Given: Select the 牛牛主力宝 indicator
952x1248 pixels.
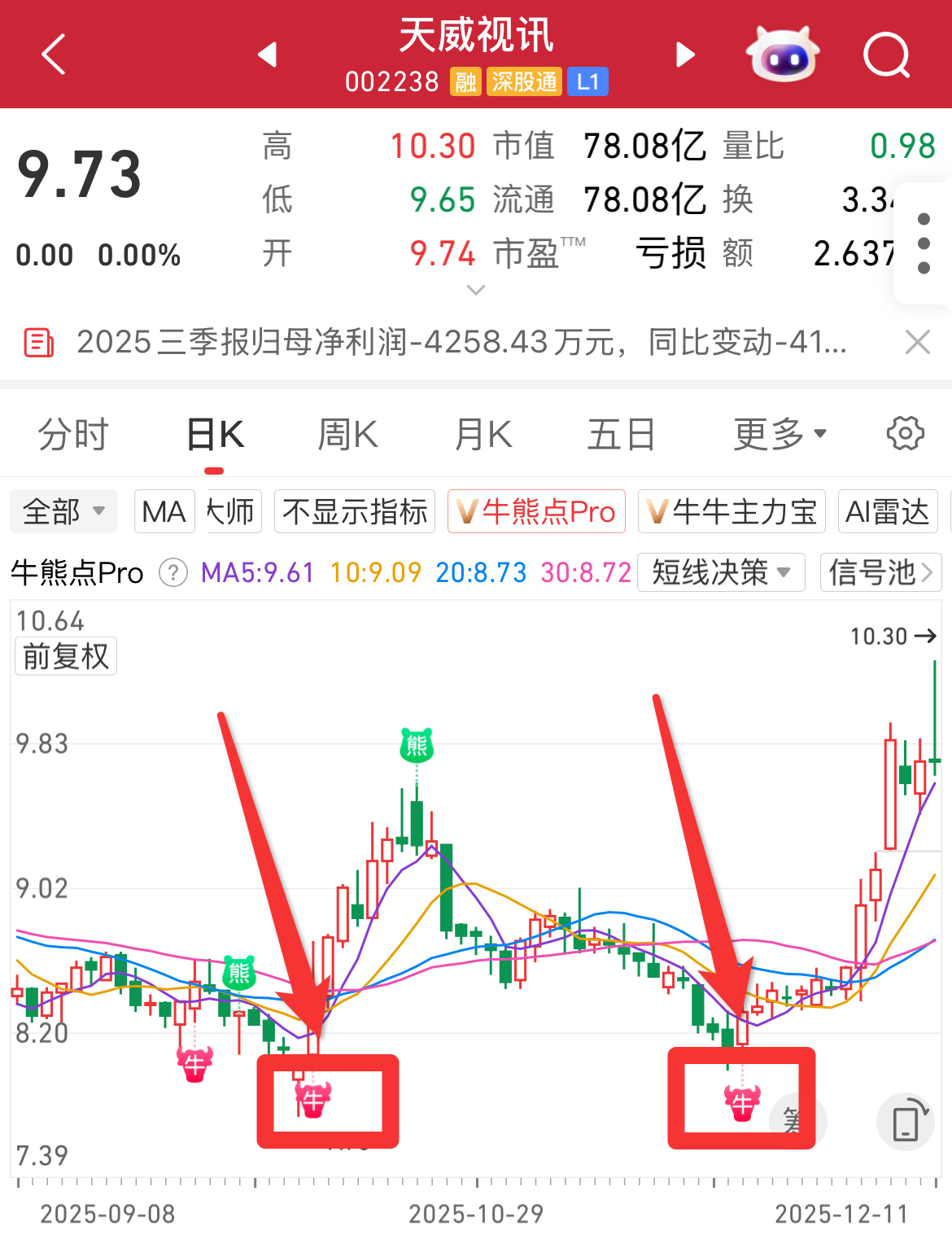Looking at the screenshot, I should point(731,512).
